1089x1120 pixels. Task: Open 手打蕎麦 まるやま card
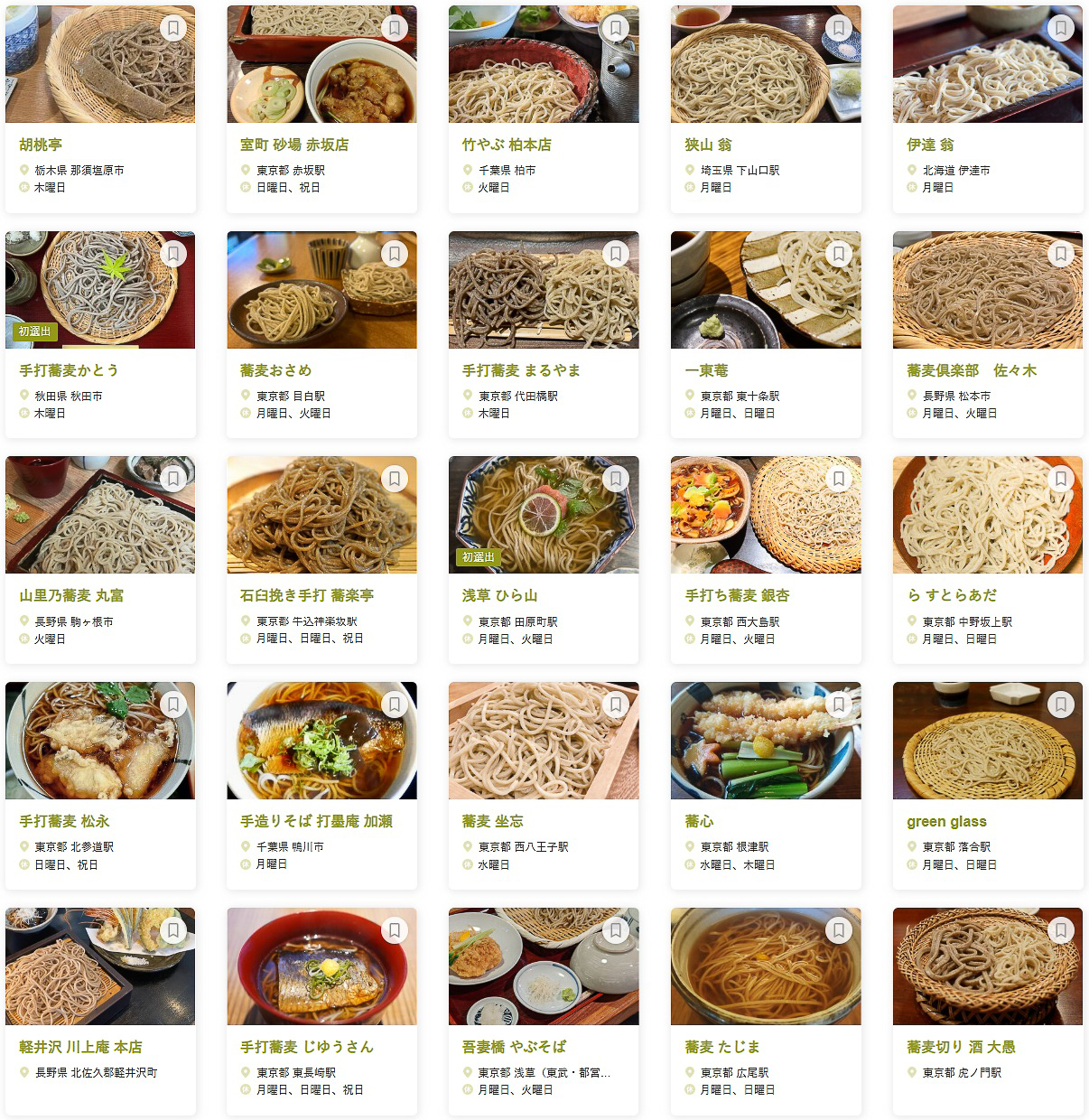pyautogui.click(x=521, y=370)
